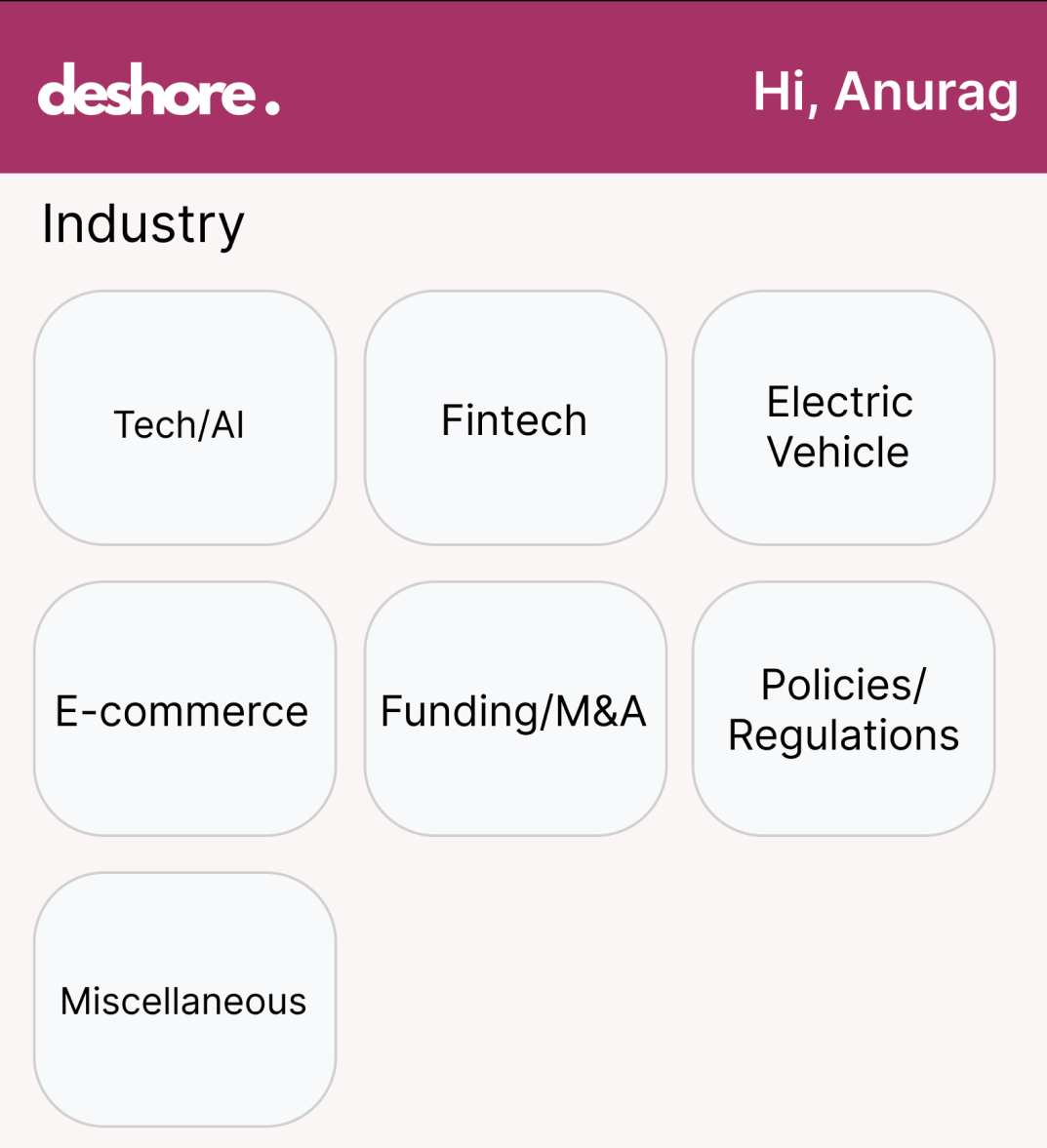Viewport: 1047px width, 1148px height.
Task: Choose Miscellaneous industry tile
Action: point(183,1001)
